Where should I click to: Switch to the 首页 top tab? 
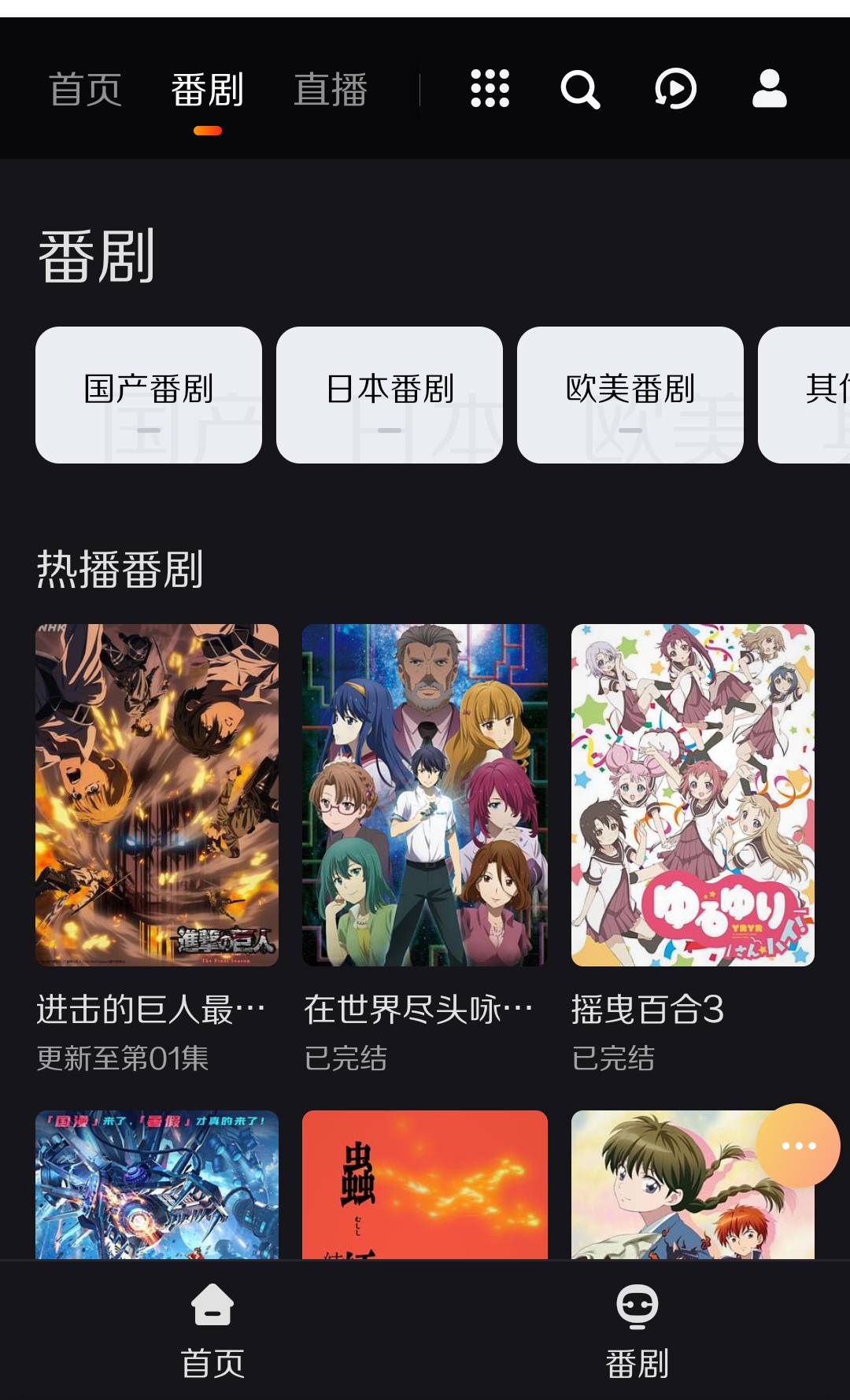click(85, 90)
